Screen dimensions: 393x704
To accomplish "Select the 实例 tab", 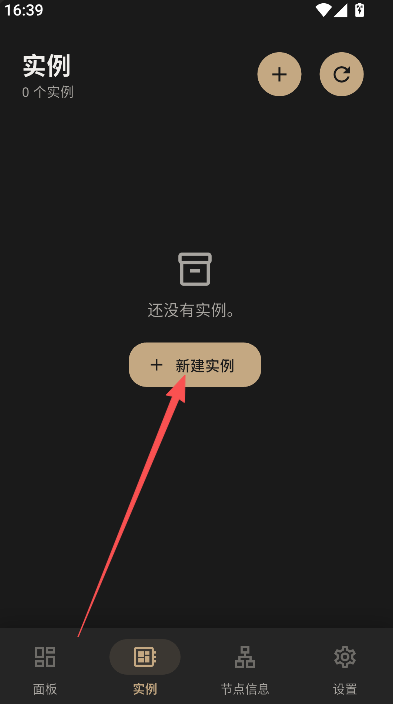I will (145, 669).
